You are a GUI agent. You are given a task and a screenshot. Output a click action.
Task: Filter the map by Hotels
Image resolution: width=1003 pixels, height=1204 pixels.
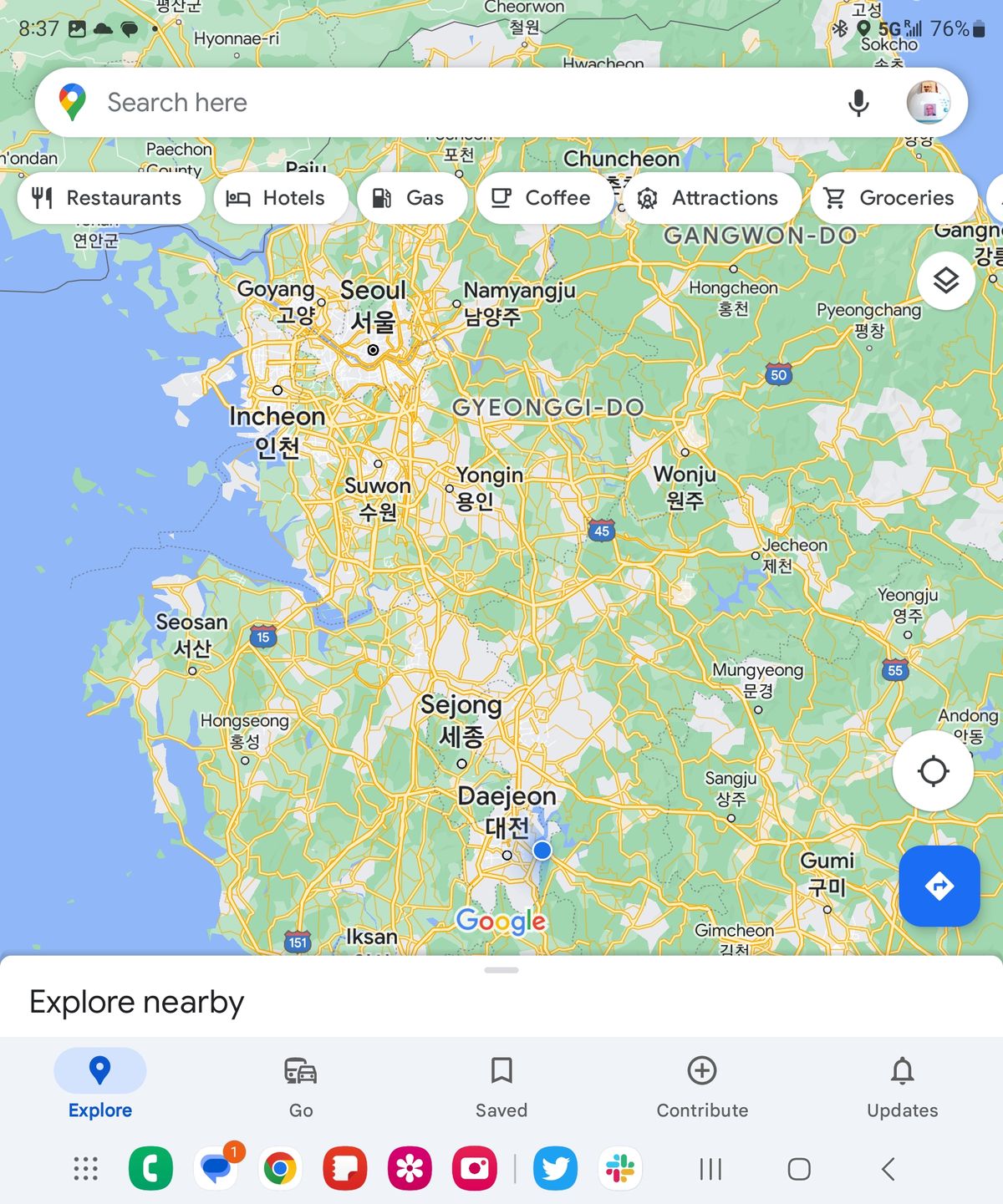[277, 198]
